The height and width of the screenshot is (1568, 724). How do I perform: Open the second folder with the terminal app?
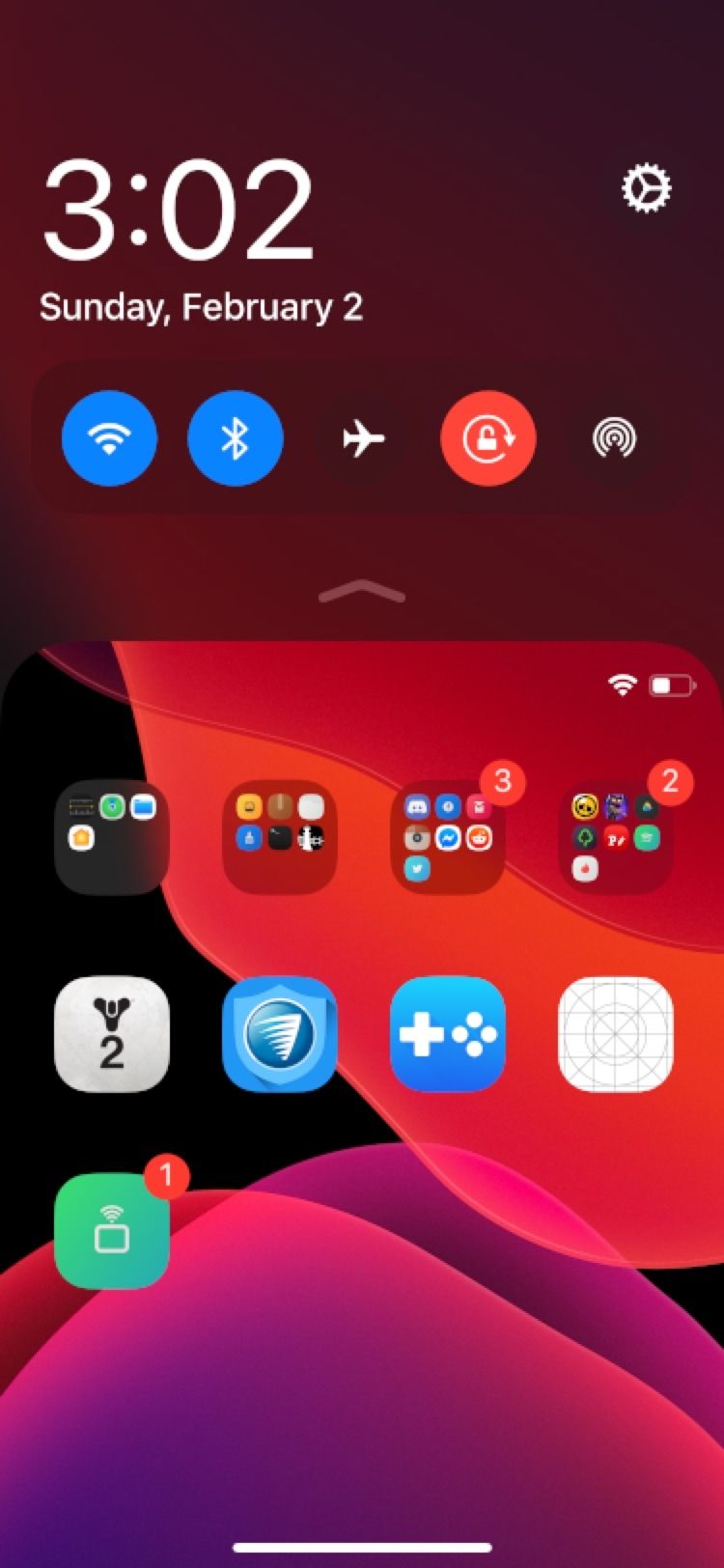(x=280, y=837)
